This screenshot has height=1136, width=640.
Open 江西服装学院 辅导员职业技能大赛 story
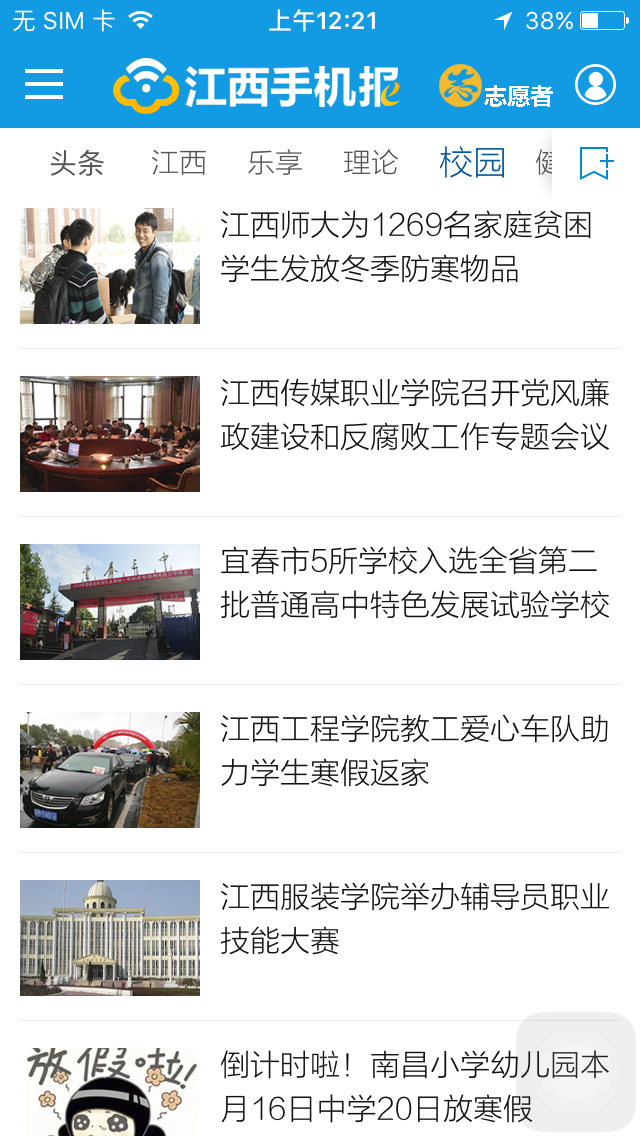[x=414, y=919]
